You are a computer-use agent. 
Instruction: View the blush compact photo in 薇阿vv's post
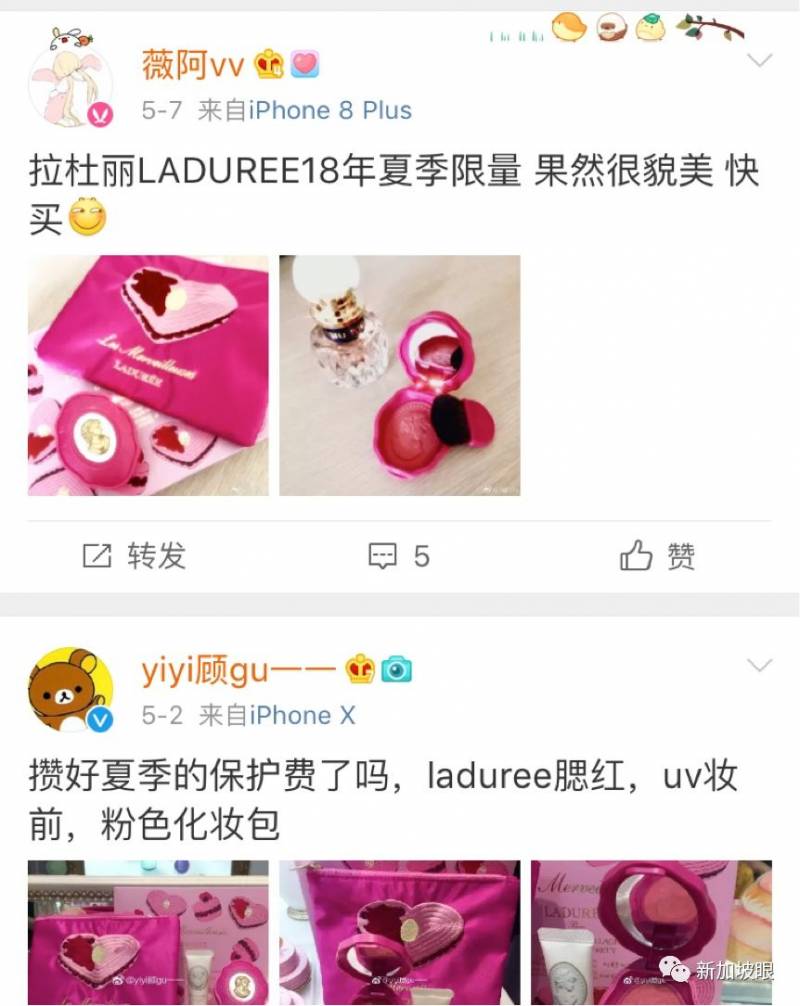point(400,375)
